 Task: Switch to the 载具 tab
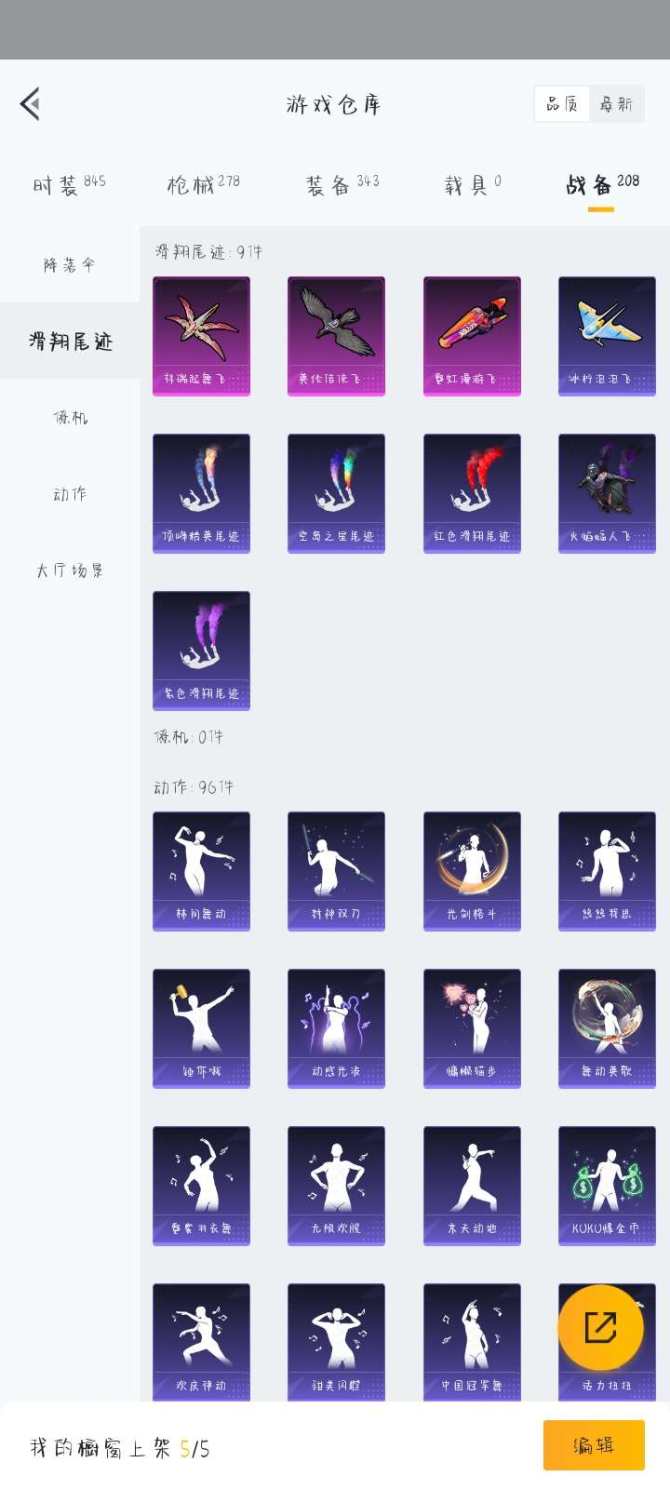pos(472,185)
